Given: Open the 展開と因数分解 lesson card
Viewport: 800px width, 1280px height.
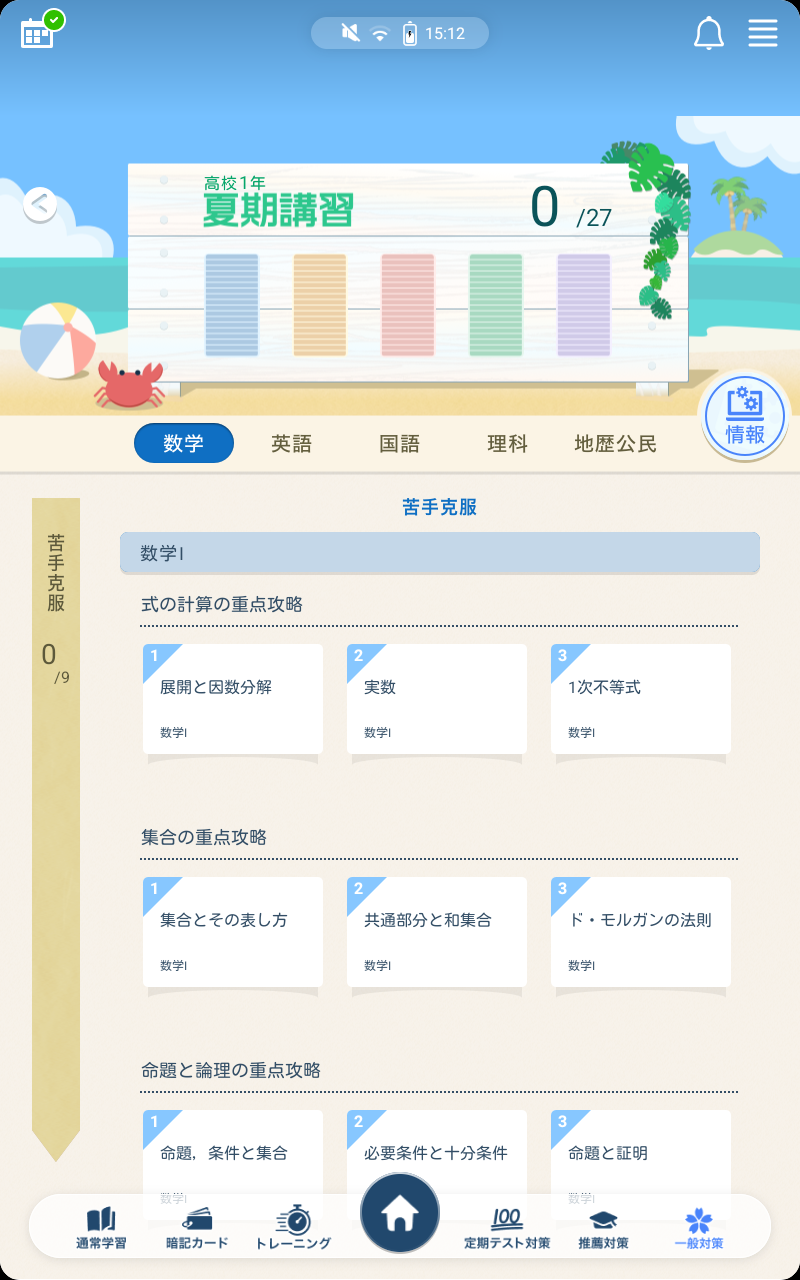Looking at the screenshot, I should (x=233, y=699).
